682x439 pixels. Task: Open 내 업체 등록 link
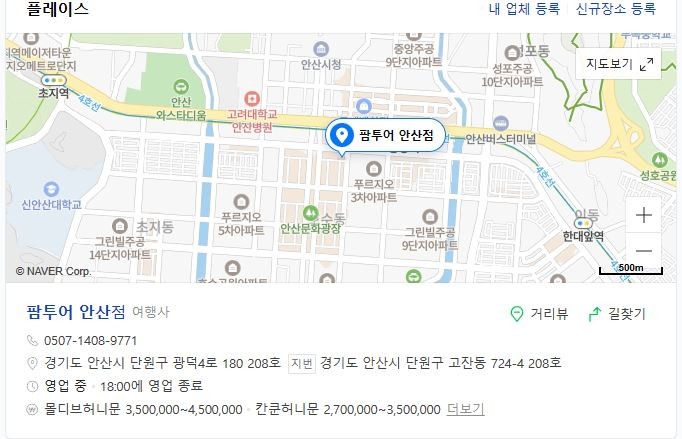click(x=523, y=9)
